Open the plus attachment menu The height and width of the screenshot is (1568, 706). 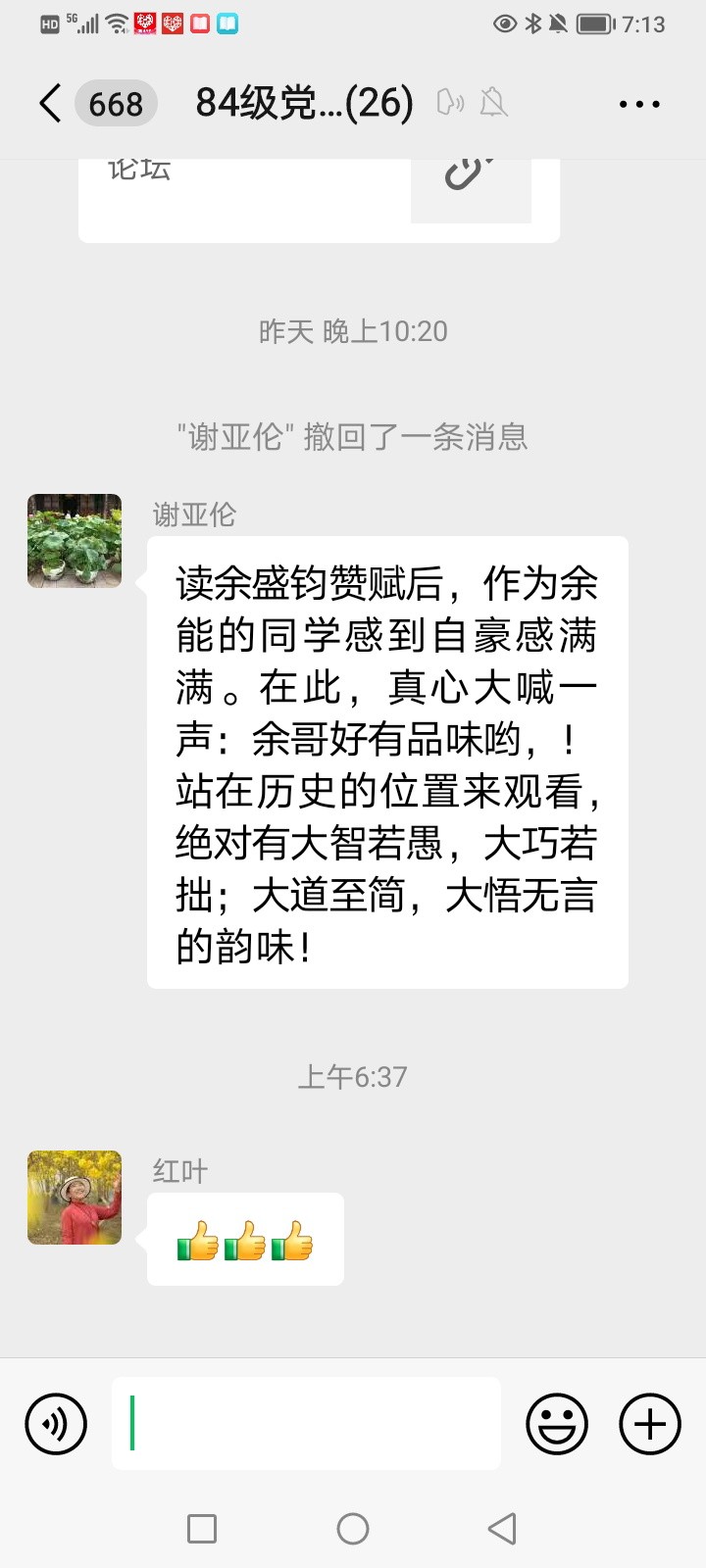pos(650,1424)
